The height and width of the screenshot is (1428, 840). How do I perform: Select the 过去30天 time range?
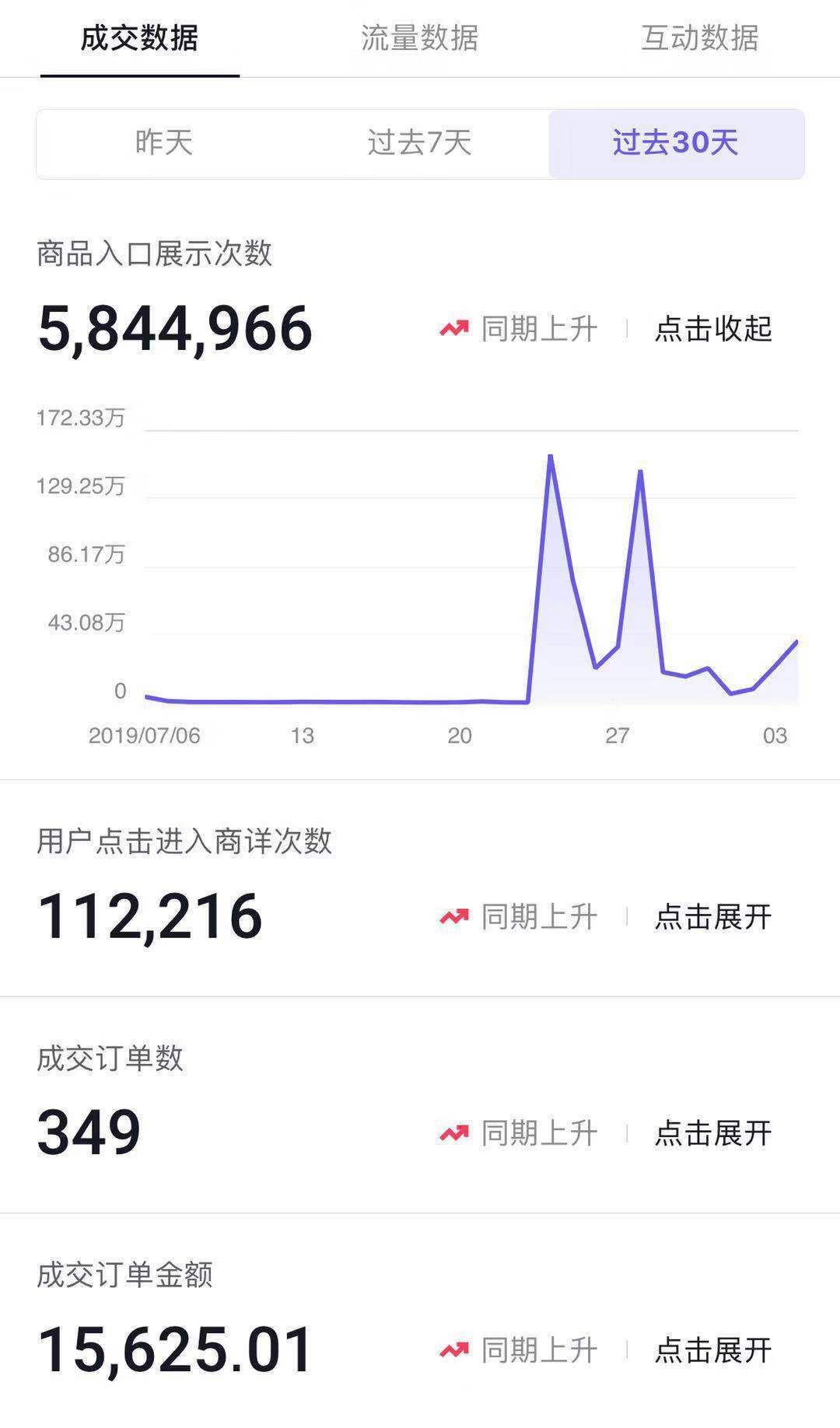[675, 143]
